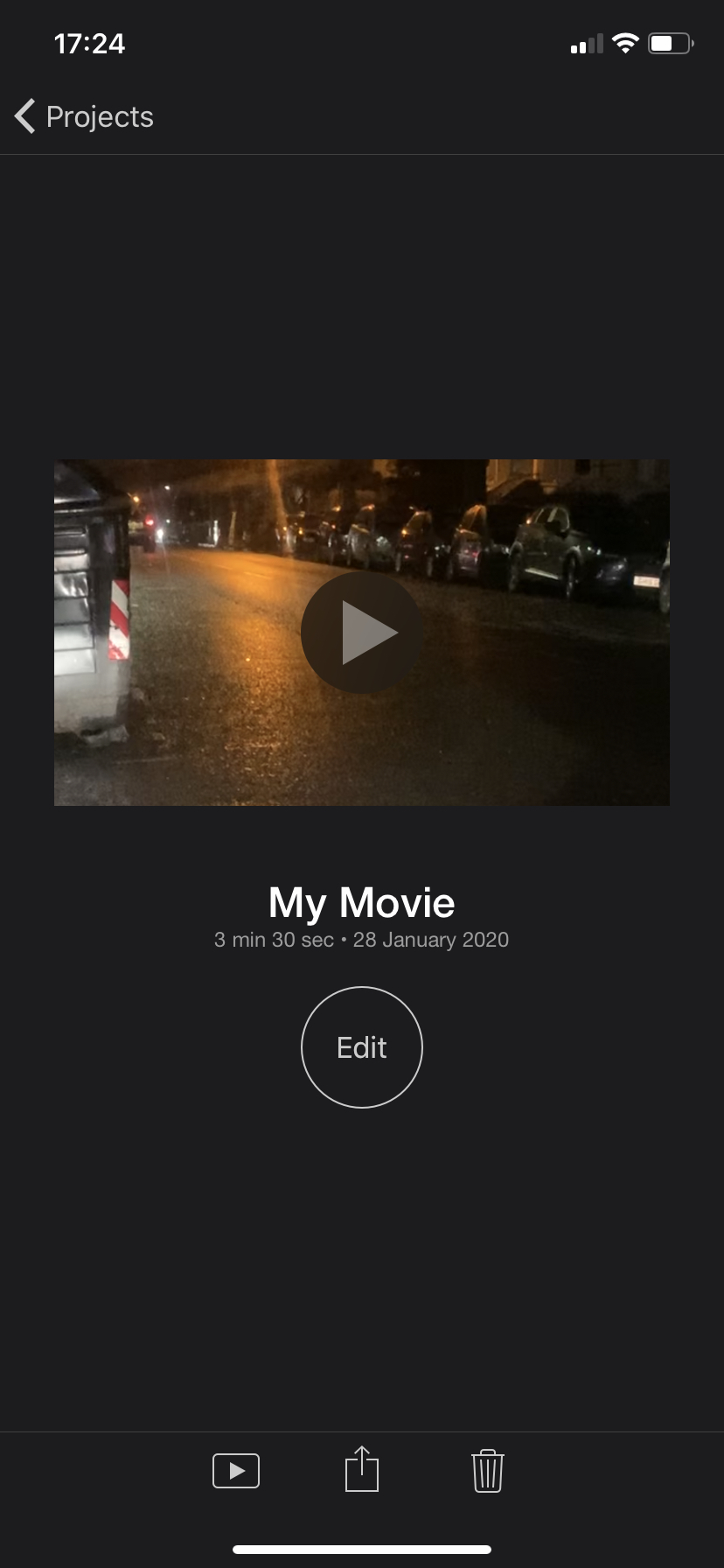Tap the play icon in the bottom toolbar
The height and width of the screenshot is (1568, 724).
pos(235,1470)
